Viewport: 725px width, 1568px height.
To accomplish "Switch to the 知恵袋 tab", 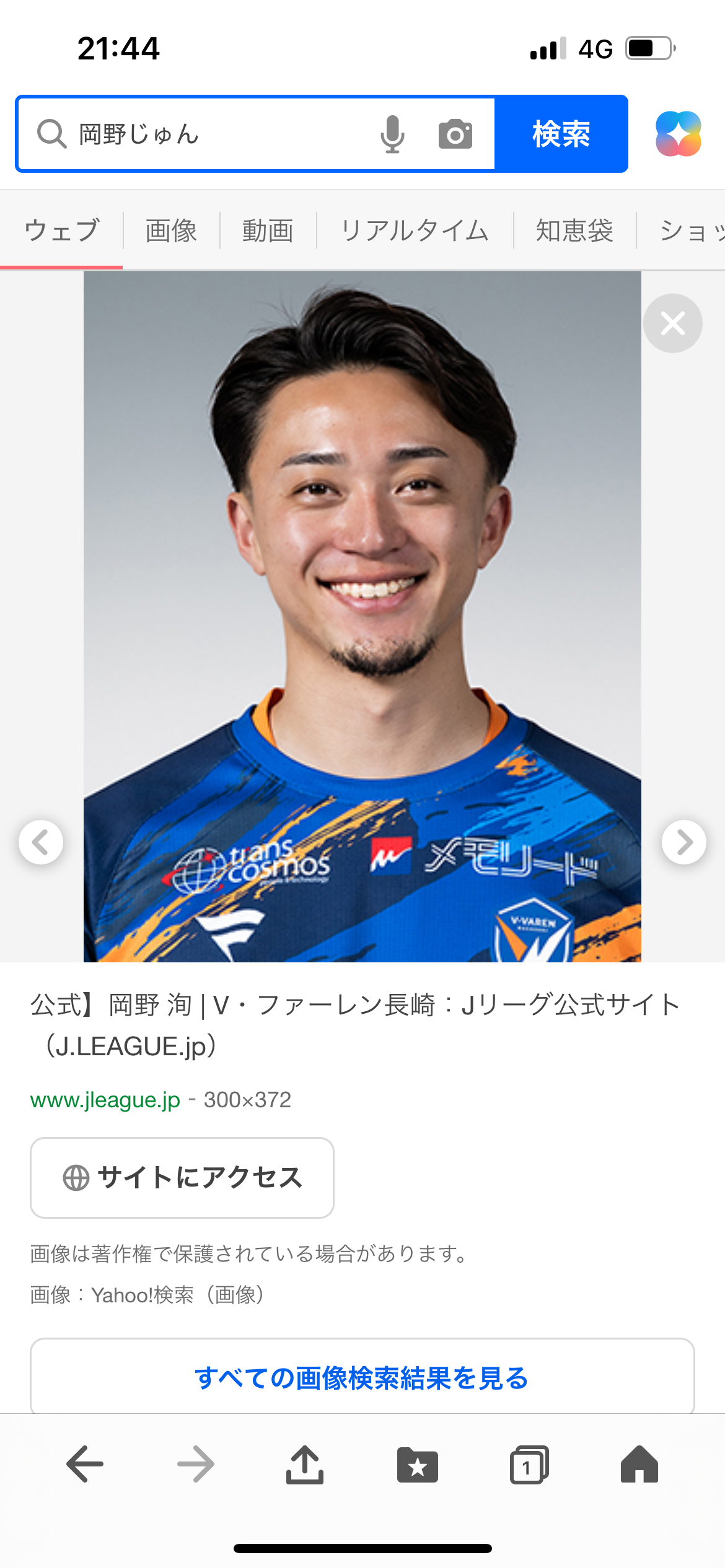I will [574, 230].
